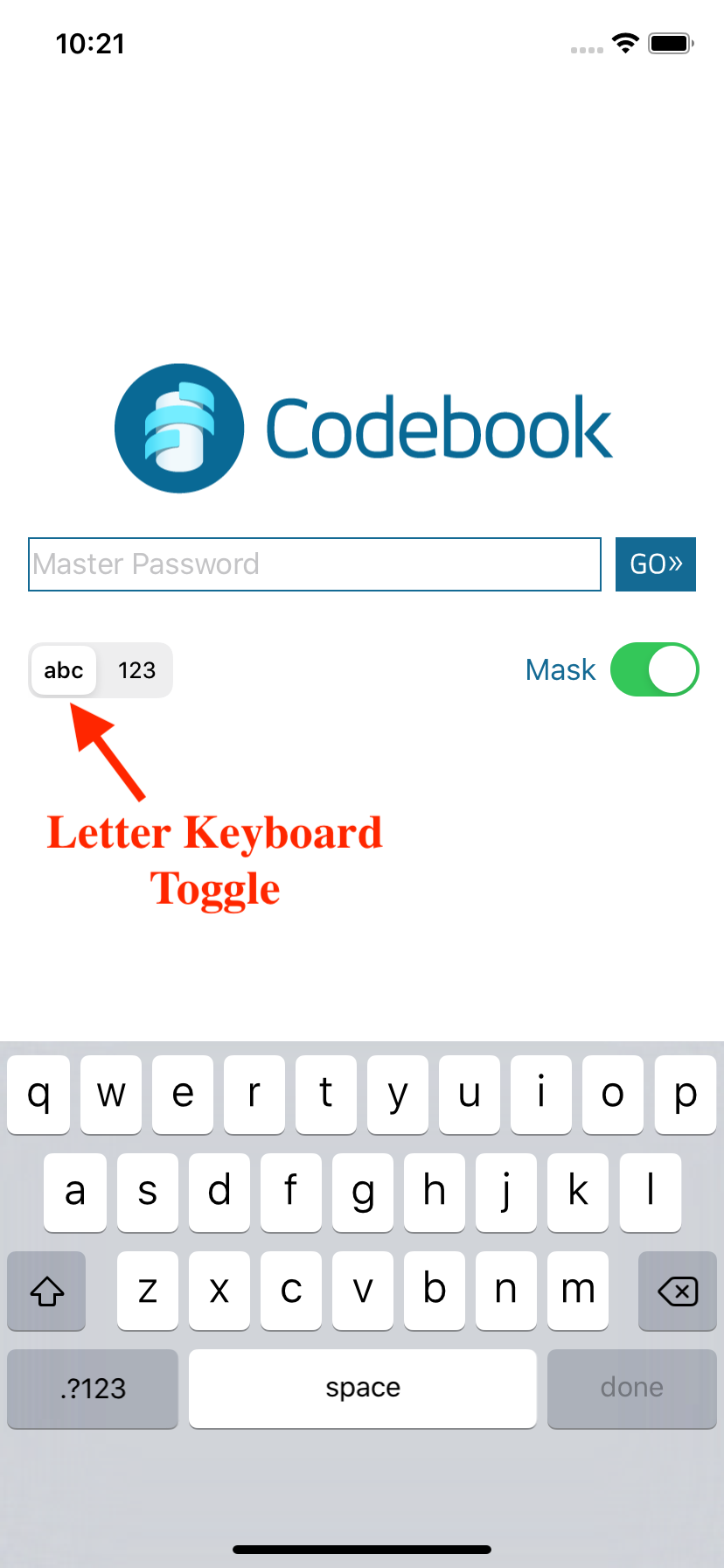Tap the space bar
Screen dimensions: 724x1568
(x=362, y=1389)
